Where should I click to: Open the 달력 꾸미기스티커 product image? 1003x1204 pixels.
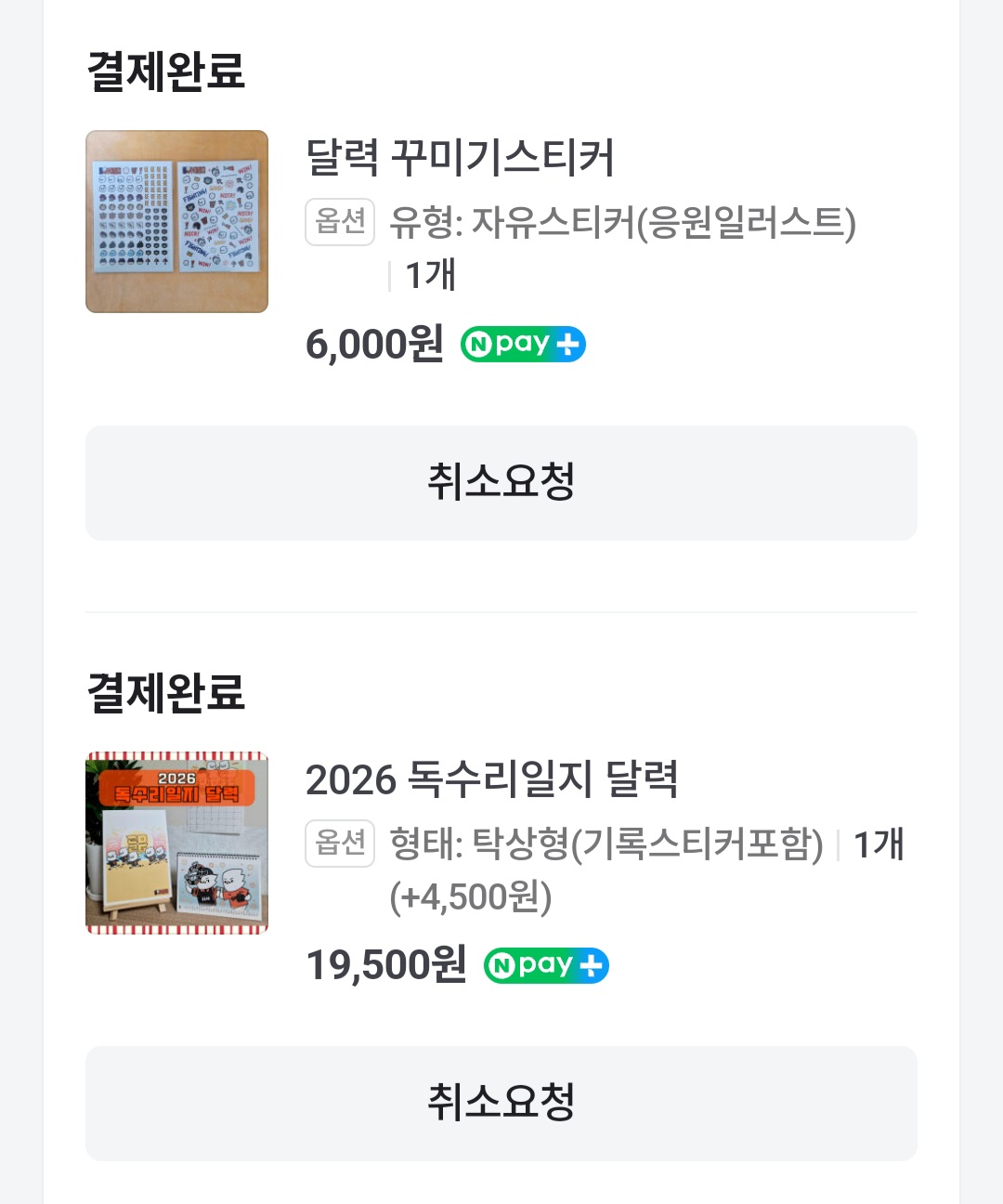(176, 221)
